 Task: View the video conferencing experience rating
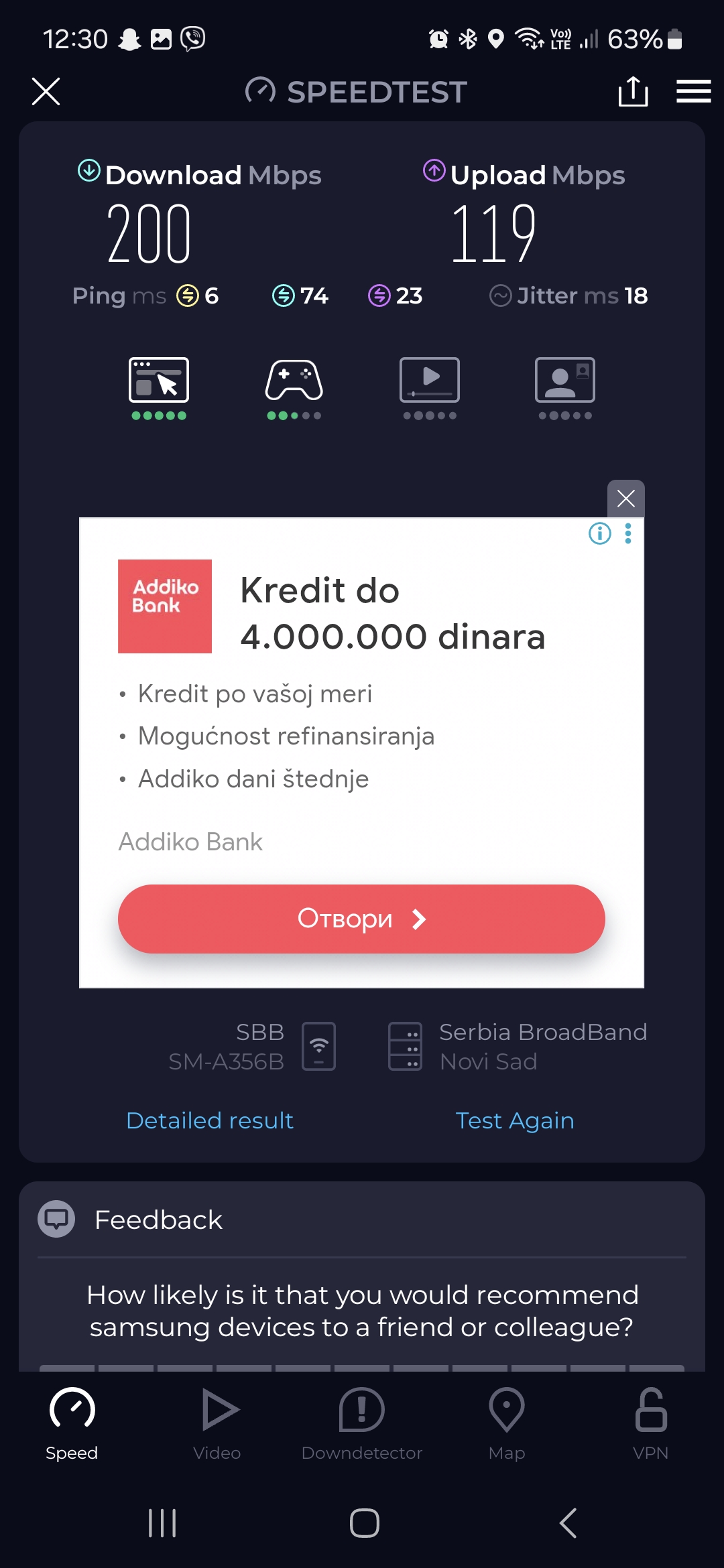(x=565, y=387)
